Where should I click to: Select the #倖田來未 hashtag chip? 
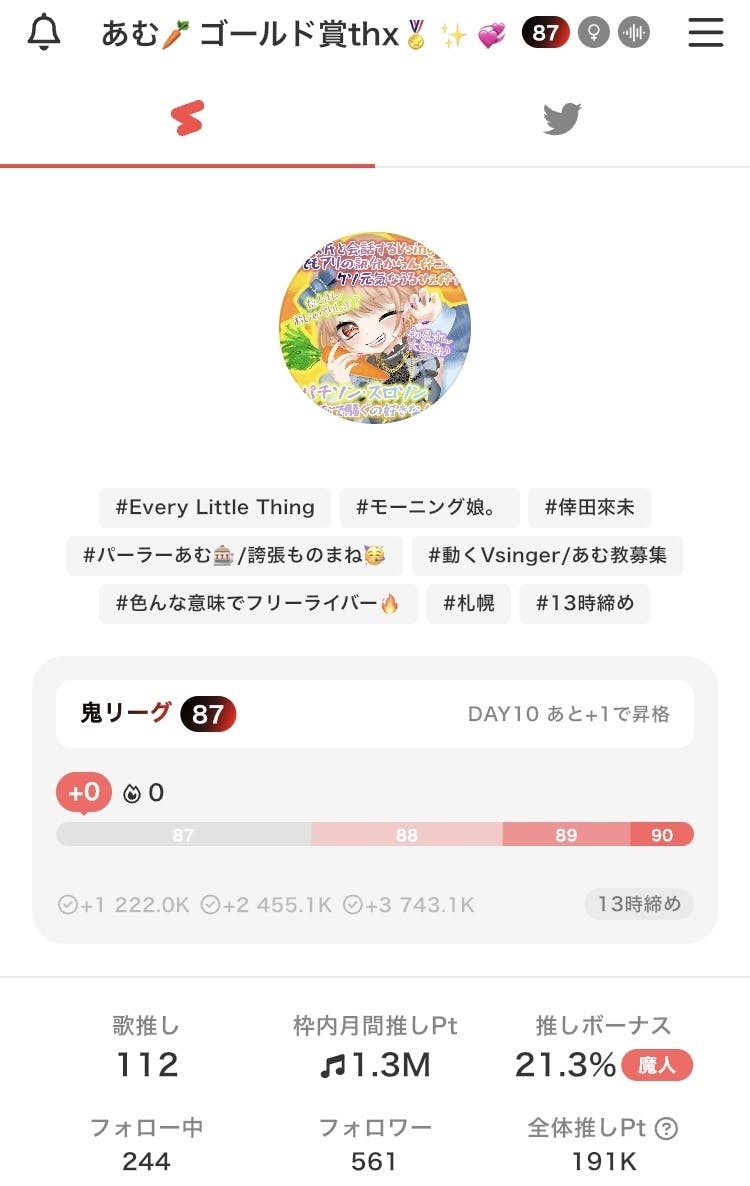[x=590, y=508]
